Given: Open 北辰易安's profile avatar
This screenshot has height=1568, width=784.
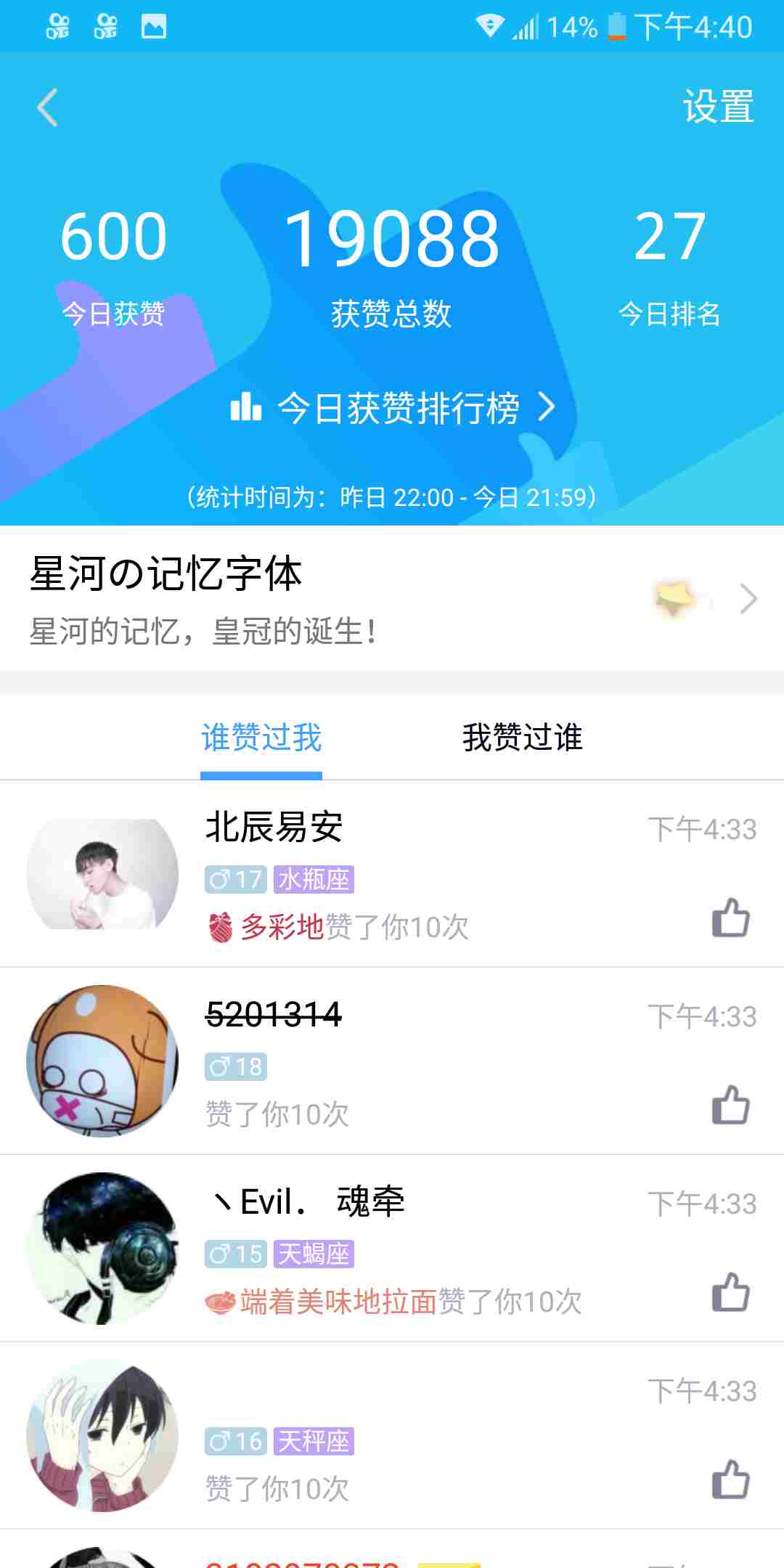Looking at the screenshot, I should click(102, 874).
